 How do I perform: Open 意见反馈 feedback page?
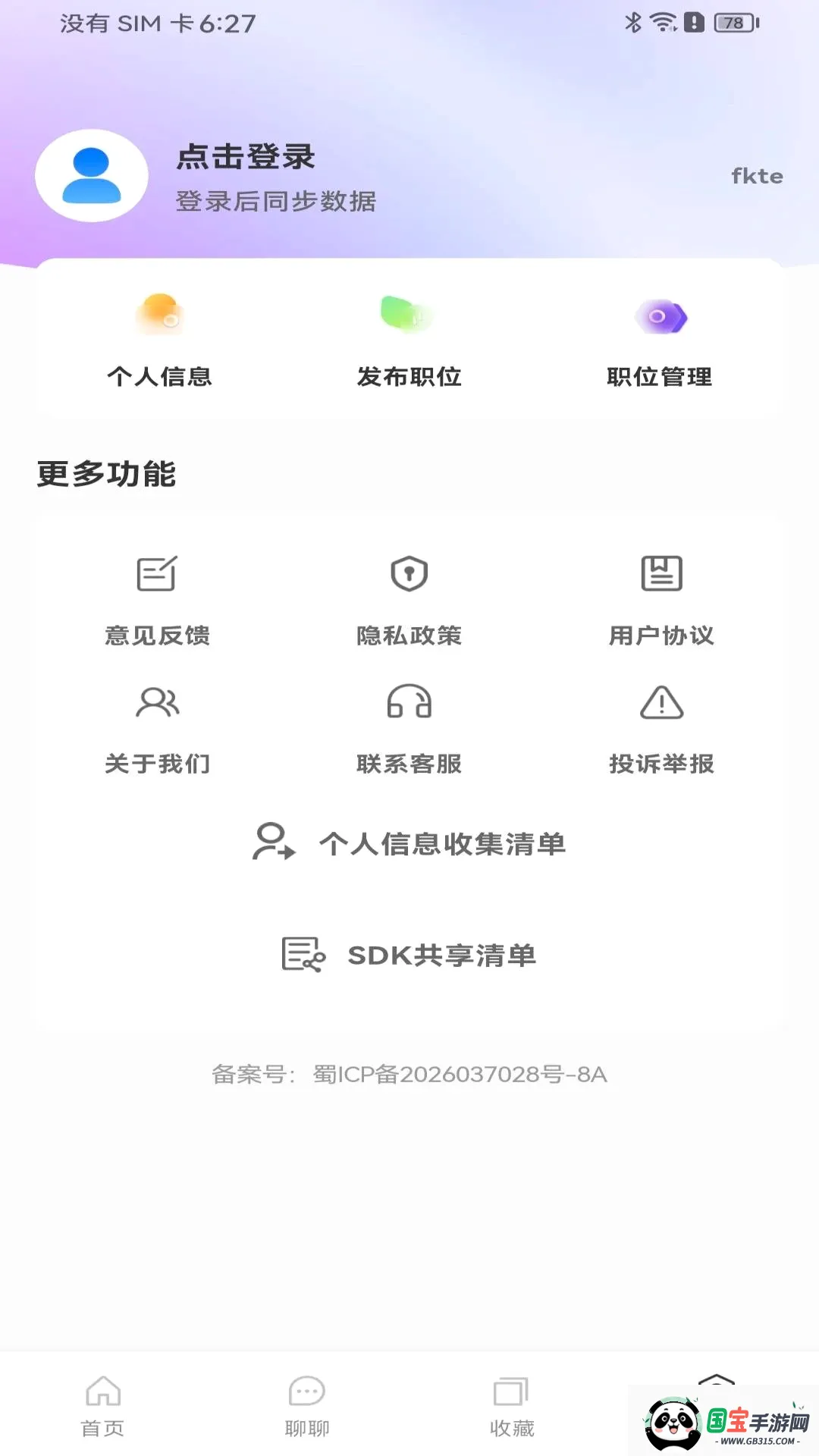click(158, 601)
